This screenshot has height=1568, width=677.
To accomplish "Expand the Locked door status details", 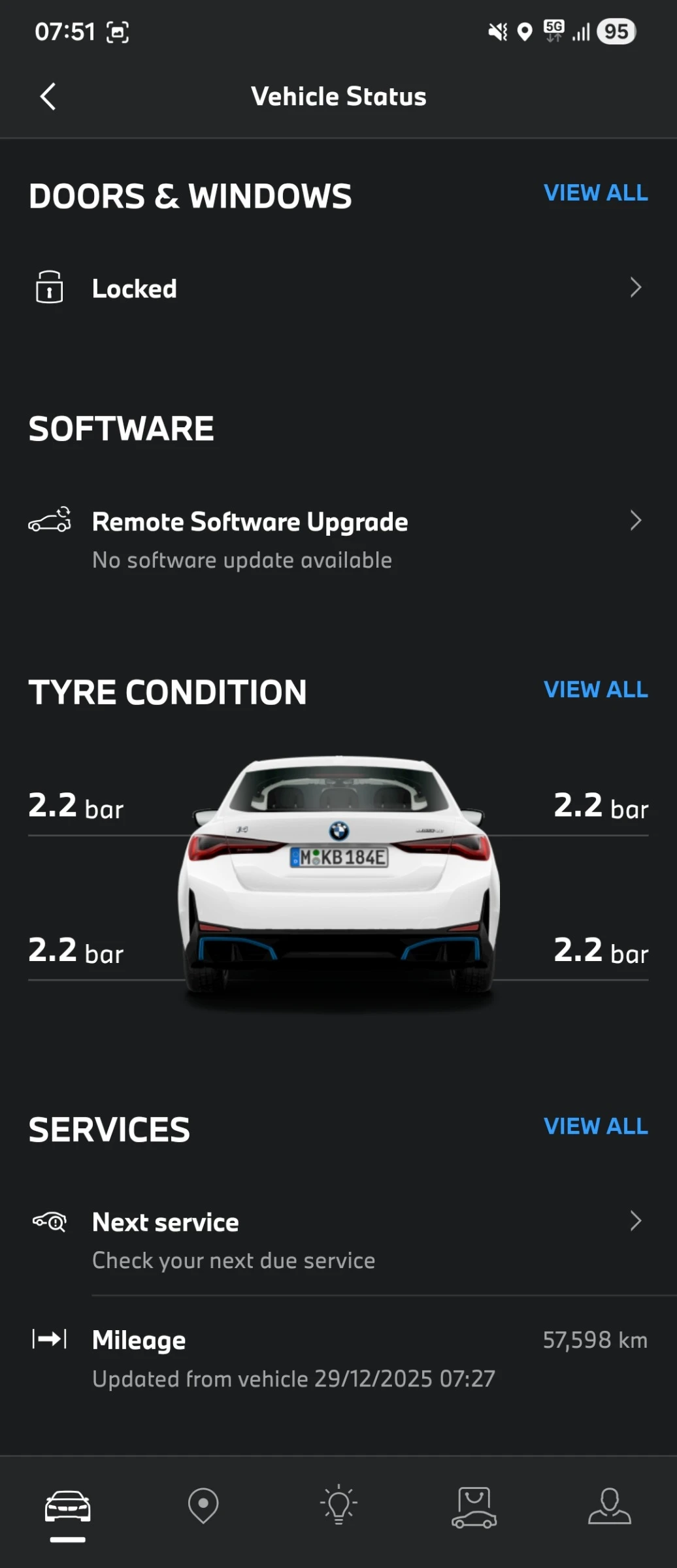I will tap(635, 287).
